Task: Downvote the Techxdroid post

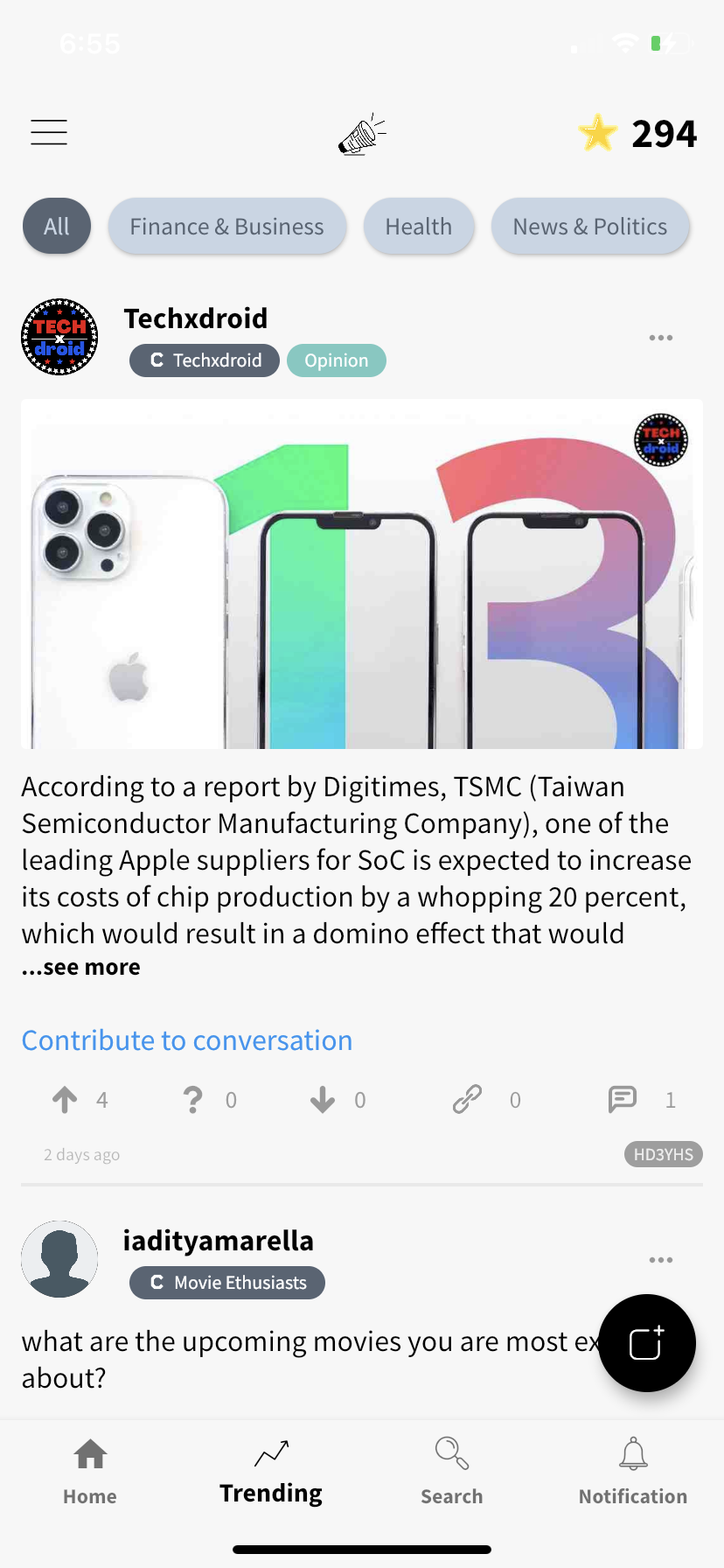Action: (x=323, y=1100)
